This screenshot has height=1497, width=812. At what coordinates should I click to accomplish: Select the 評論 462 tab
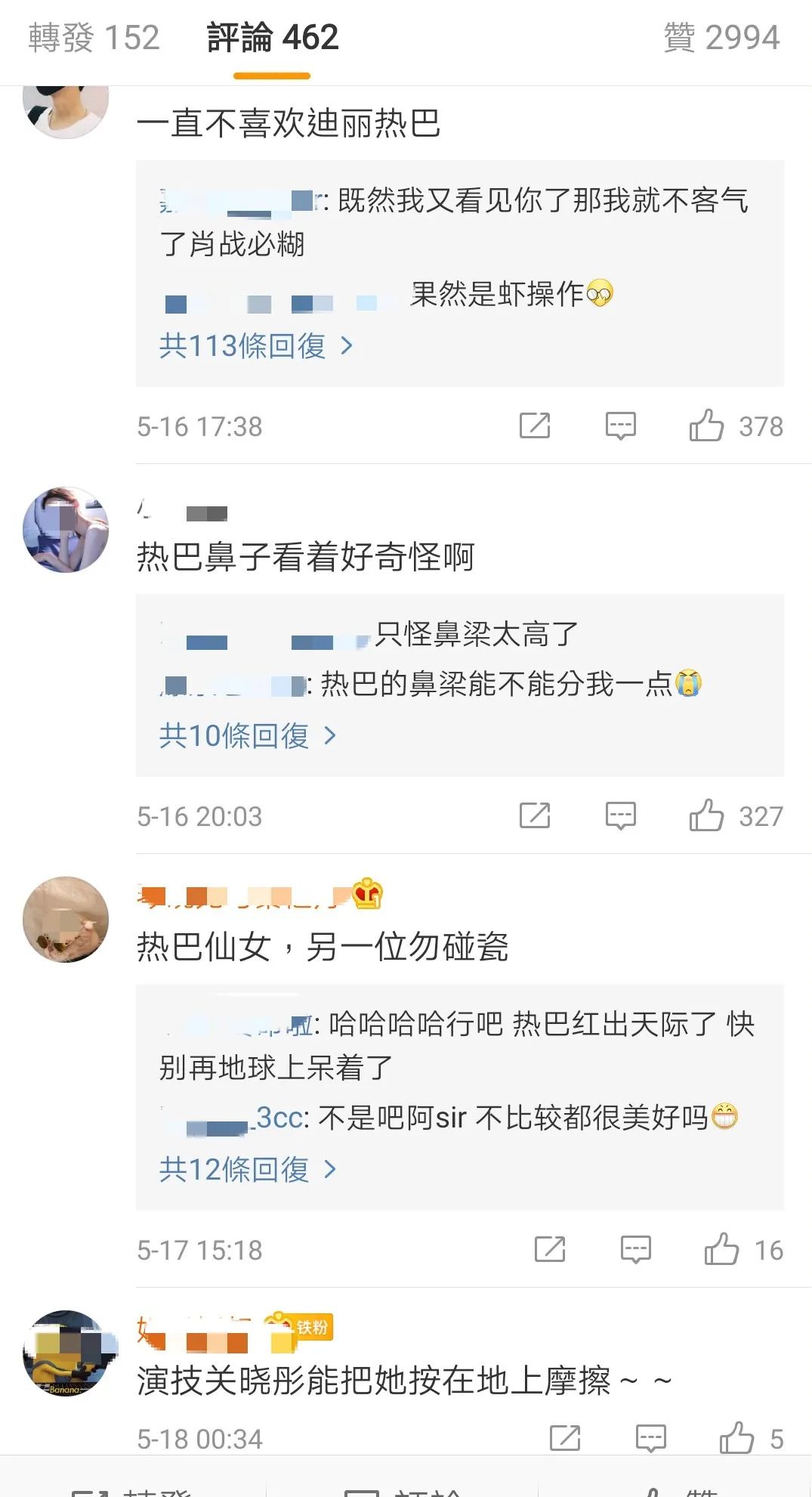pyautogui.click(x=272, y=38)
